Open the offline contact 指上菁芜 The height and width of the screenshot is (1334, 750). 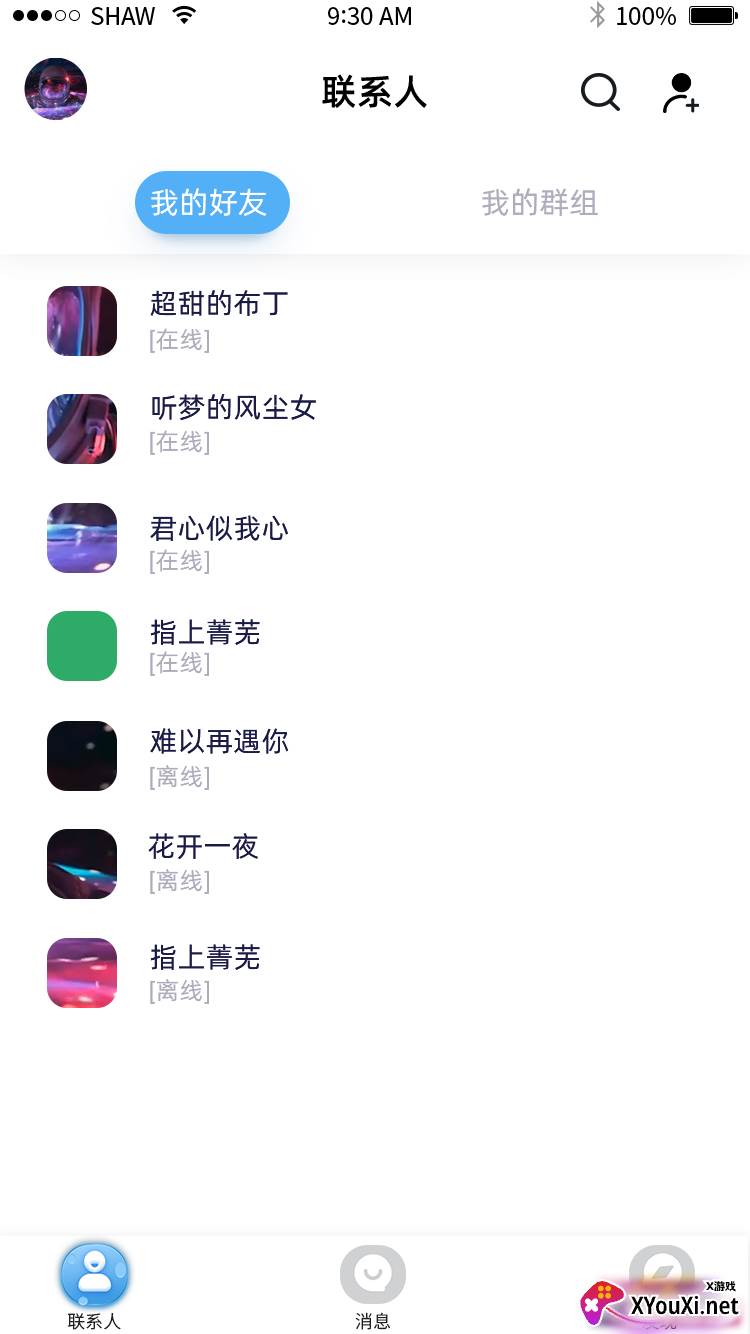(205, 972)
